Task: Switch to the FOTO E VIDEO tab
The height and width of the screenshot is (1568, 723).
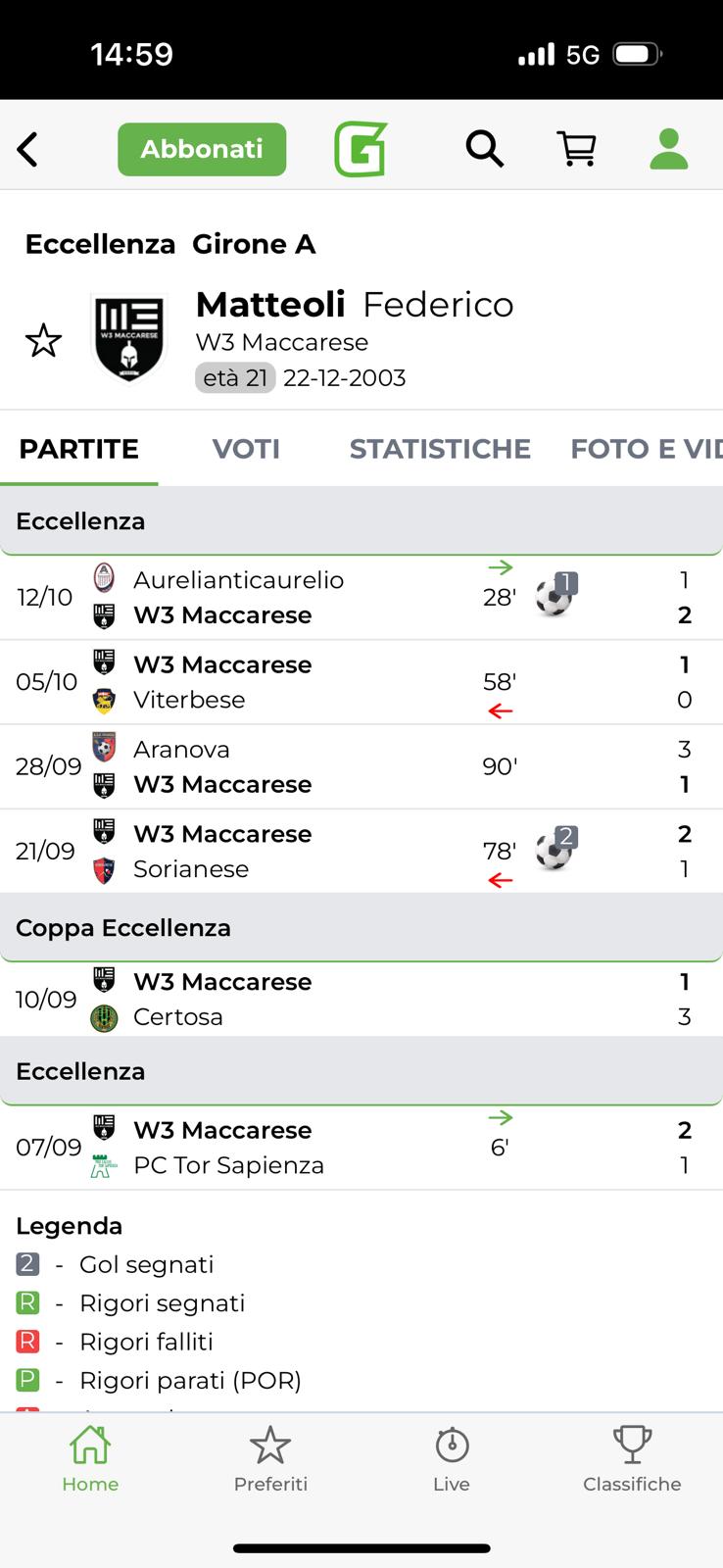Action: click(x=645, y=449)
